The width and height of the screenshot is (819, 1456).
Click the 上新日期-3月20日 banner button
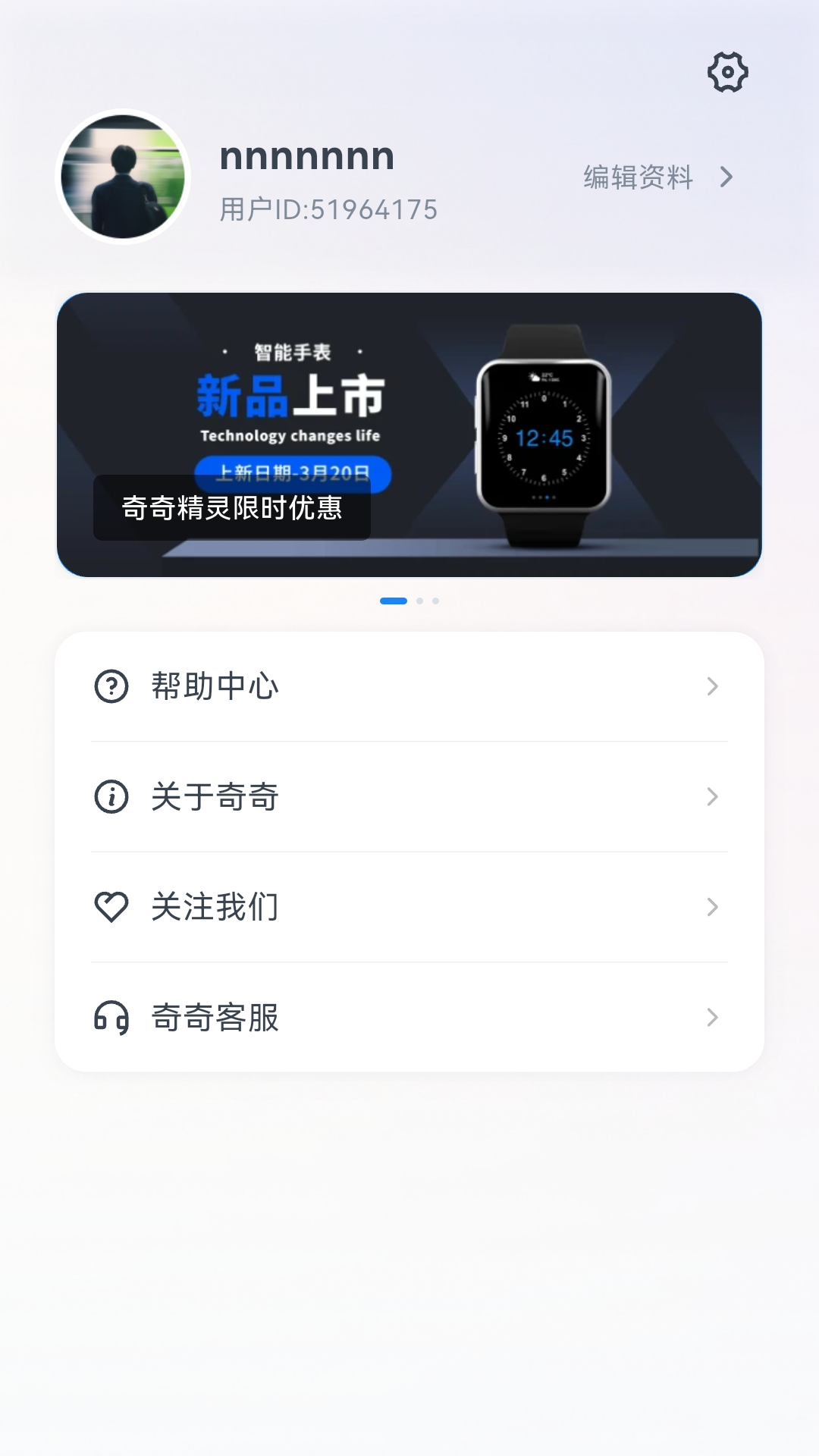(293, 472)
